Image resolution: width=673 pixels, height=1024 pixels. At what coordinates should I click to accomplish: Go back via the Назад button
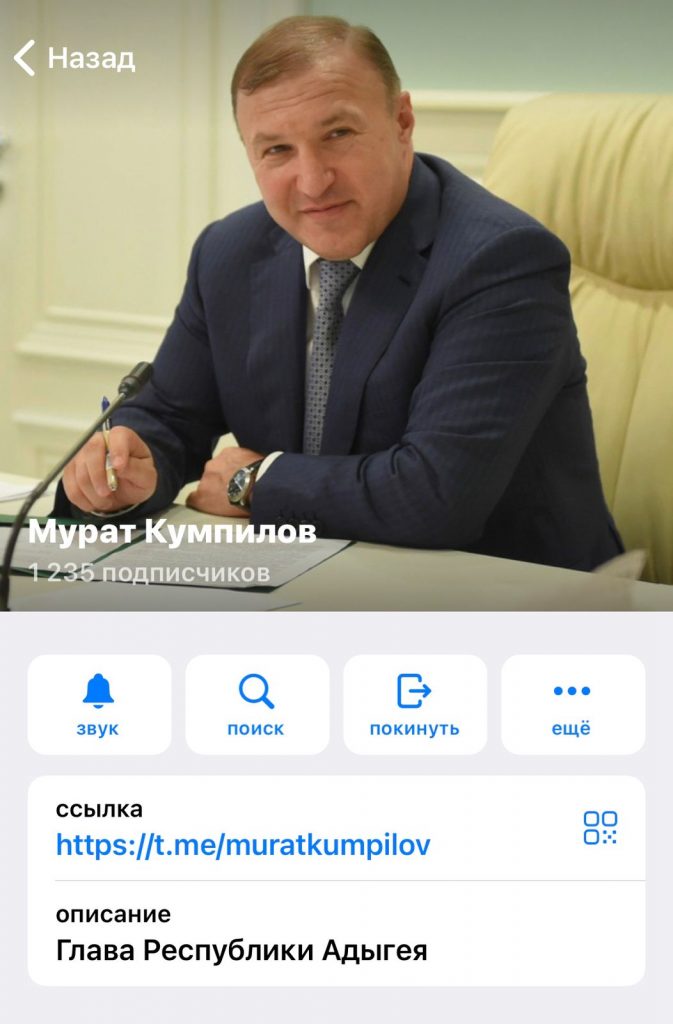click(74, 58)
